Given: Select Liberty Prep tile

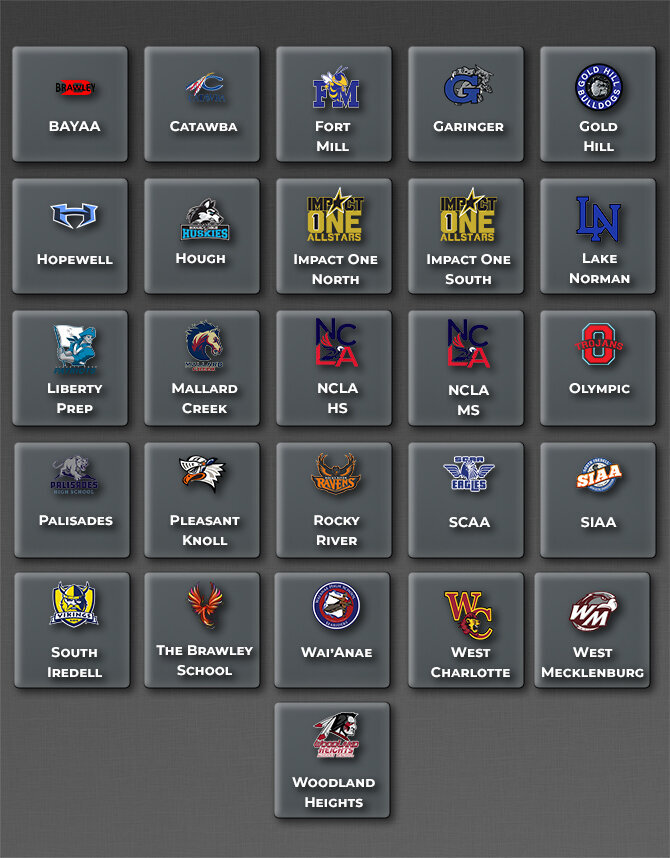Looking at the screenshot, I should pyautogui.click(x=70, y=368).
